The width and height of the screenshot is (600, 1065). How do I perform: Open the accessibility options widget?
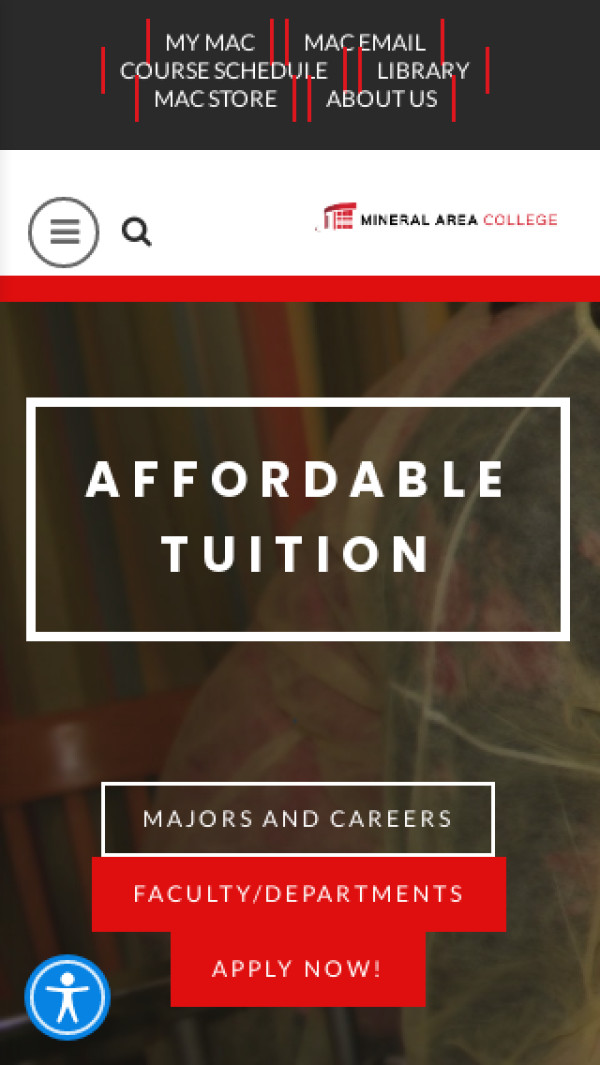coord(67,997)
